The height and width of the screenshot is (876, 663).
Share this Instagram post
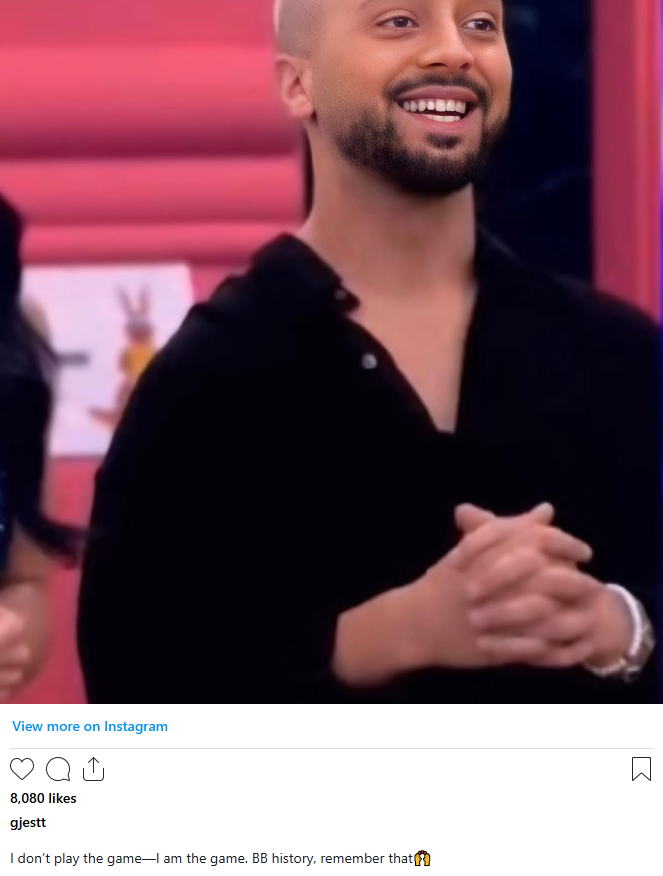click(93, 769)
